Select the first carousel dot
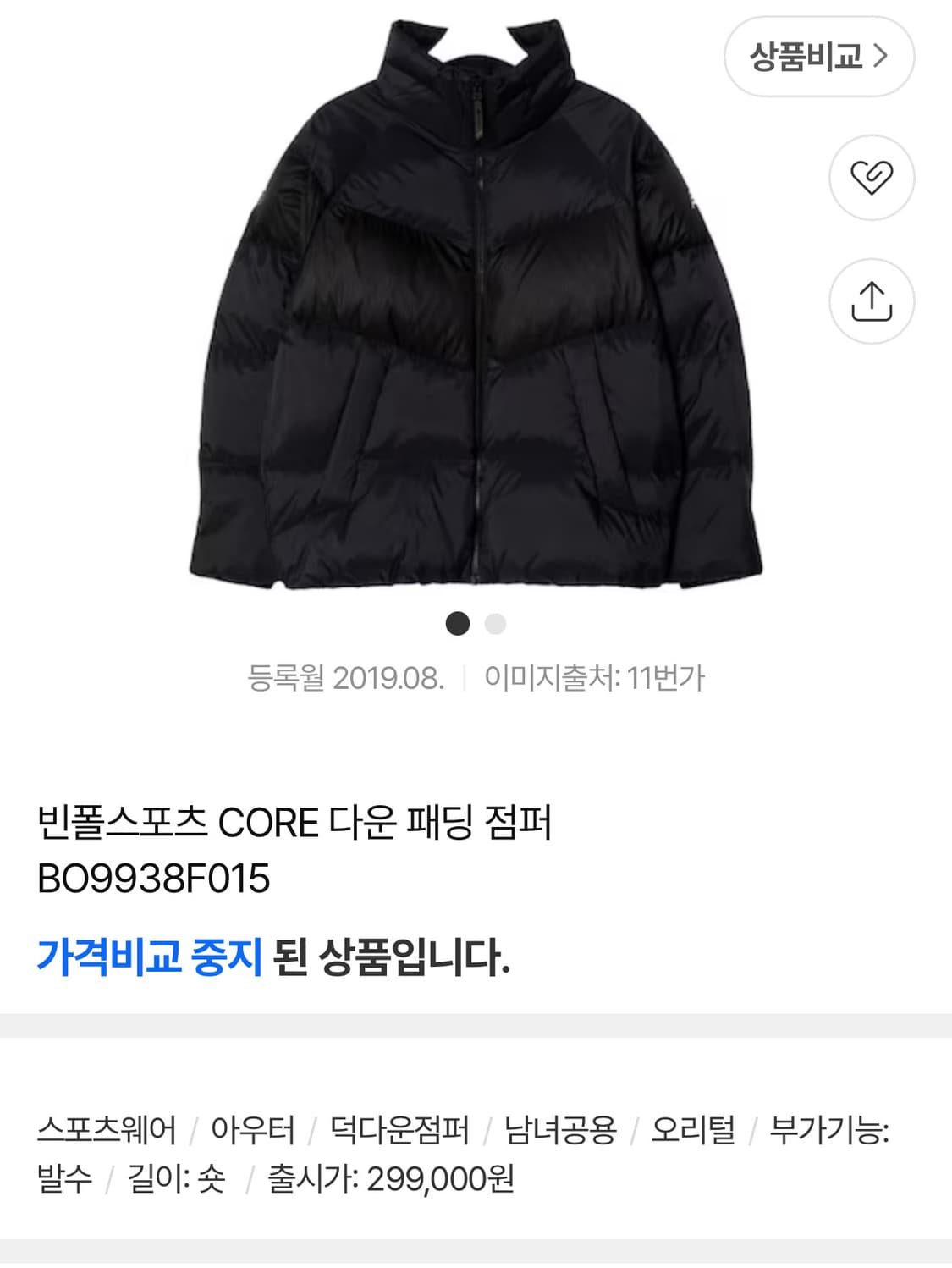Screen dimensions: 952x1268 456,622
